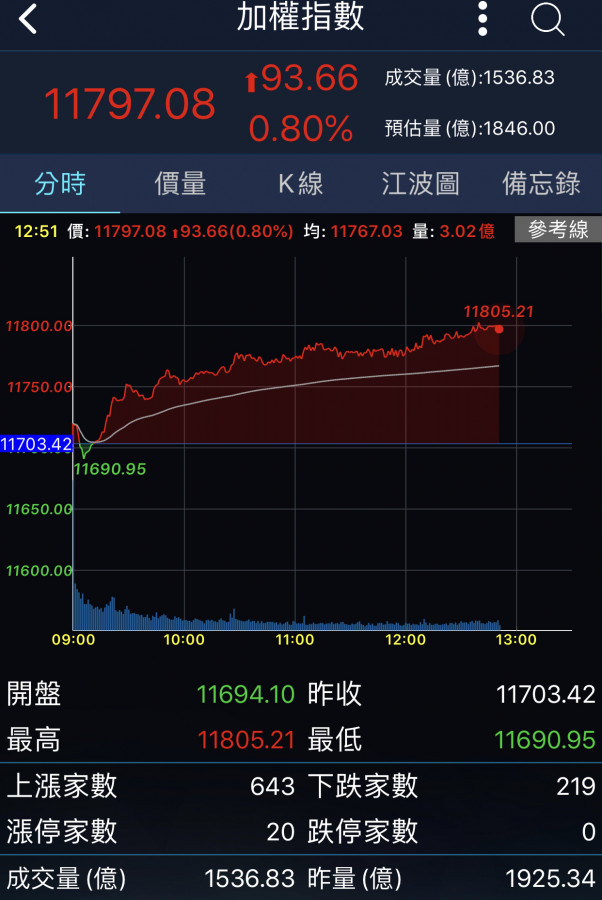This screenshot has width=602, height=900.
Task: Go back using the top-left arrow
Action: 28,19
